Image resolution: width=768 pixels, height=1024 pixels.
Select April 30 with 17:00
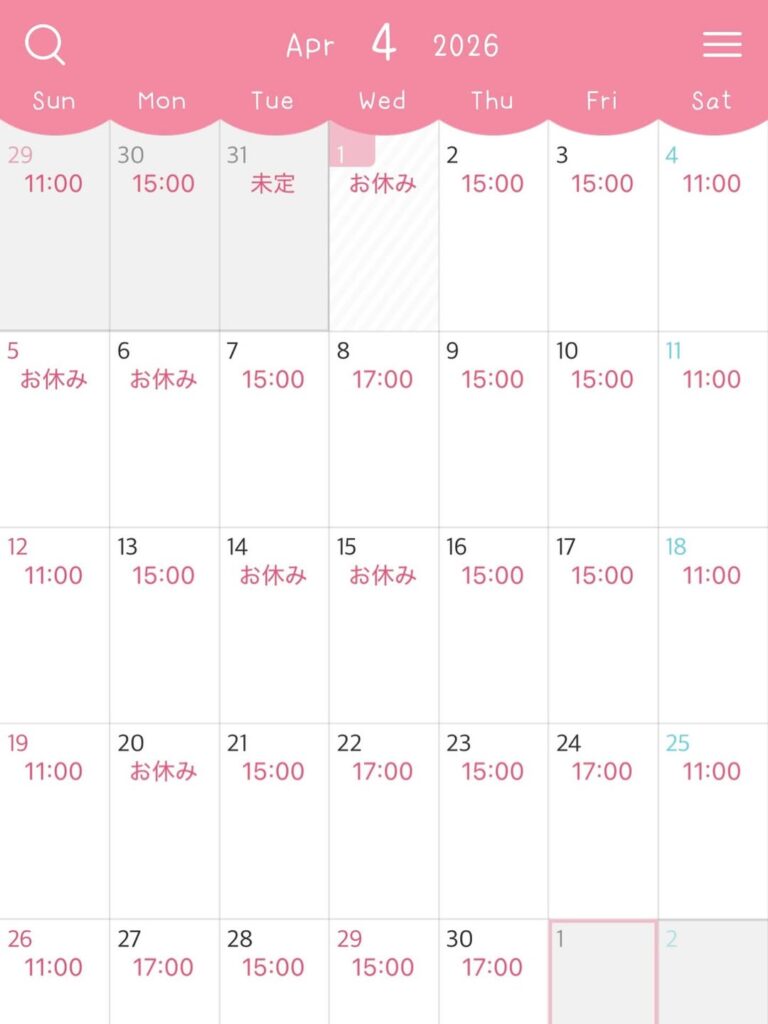[x=493, y=970]
